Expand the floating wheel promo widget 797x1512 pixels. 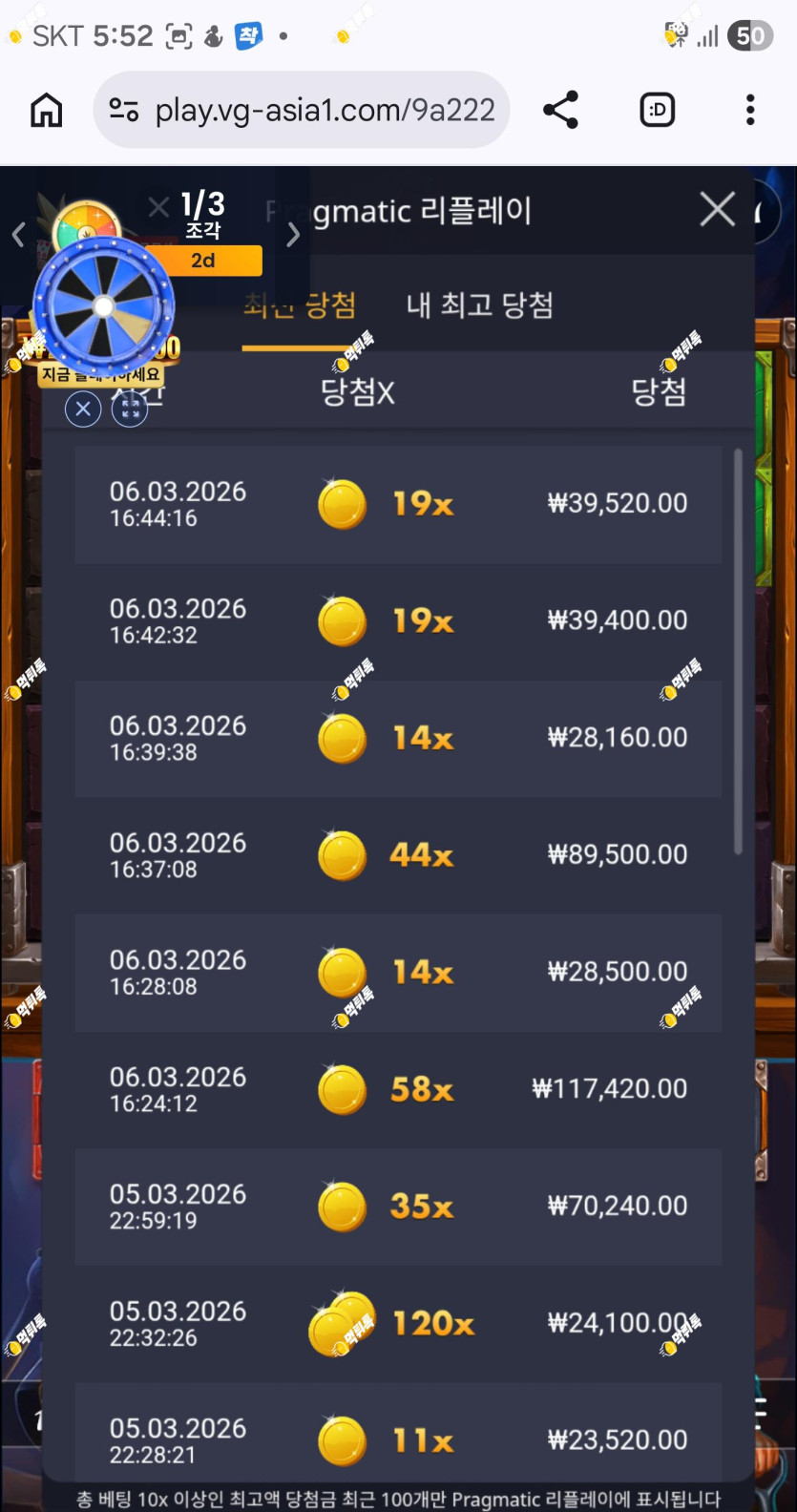click(x=130, y=409)
